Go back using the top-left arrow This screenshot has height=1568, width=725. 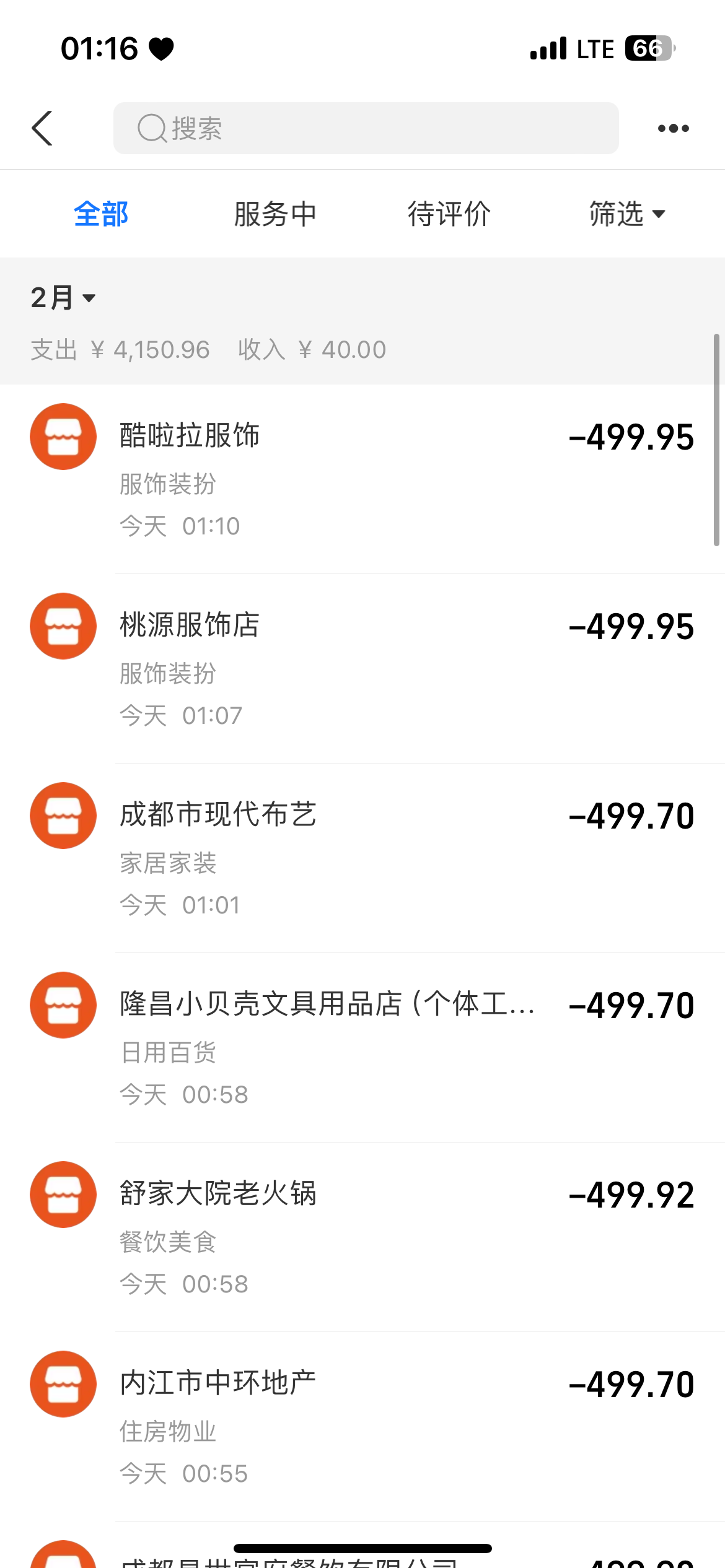pyautogui.click(x=42, y=128)
